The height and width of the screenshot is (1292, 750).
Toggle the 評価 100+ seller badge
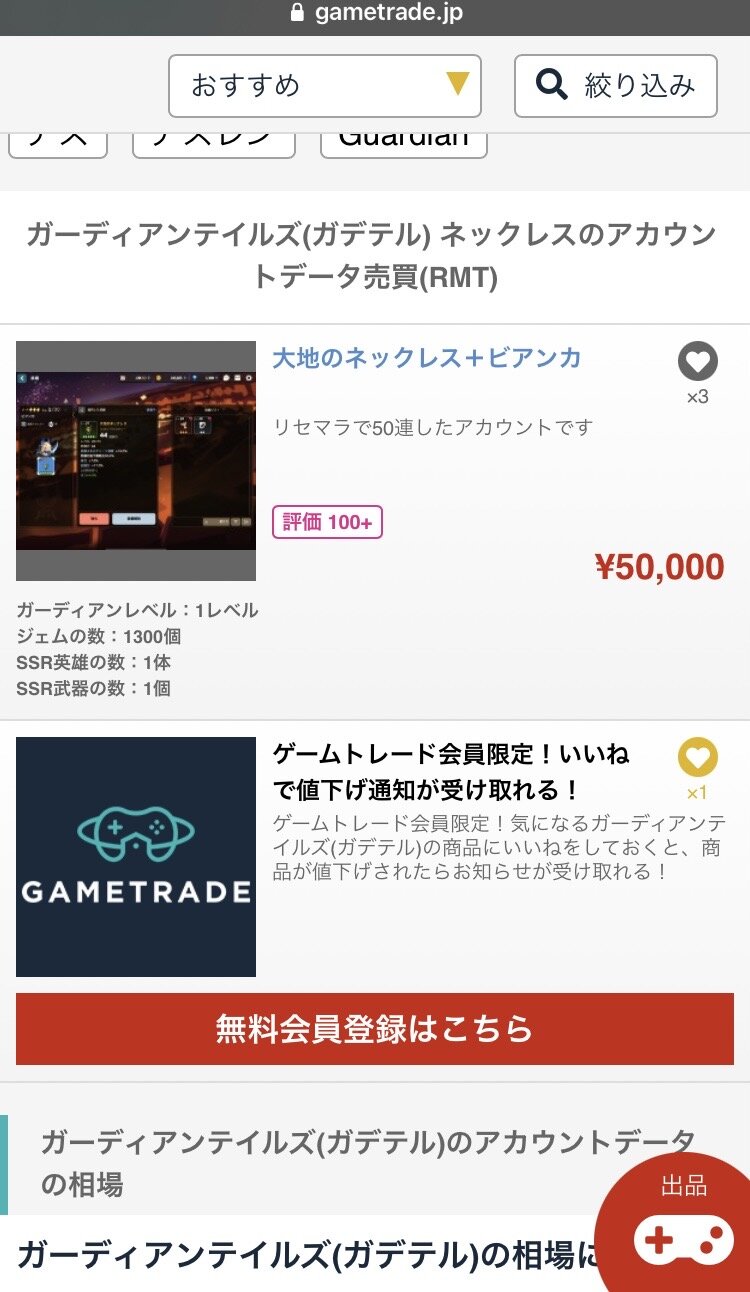click(325, 524)
